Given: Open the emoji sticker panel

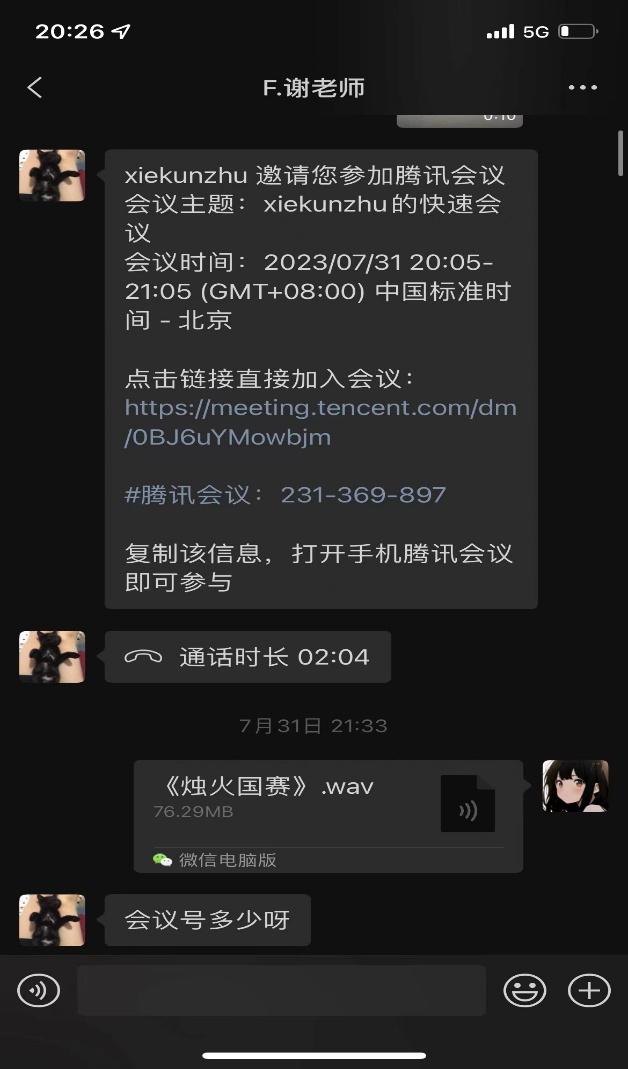Looking at the screenshot, I should pos(524,990).
